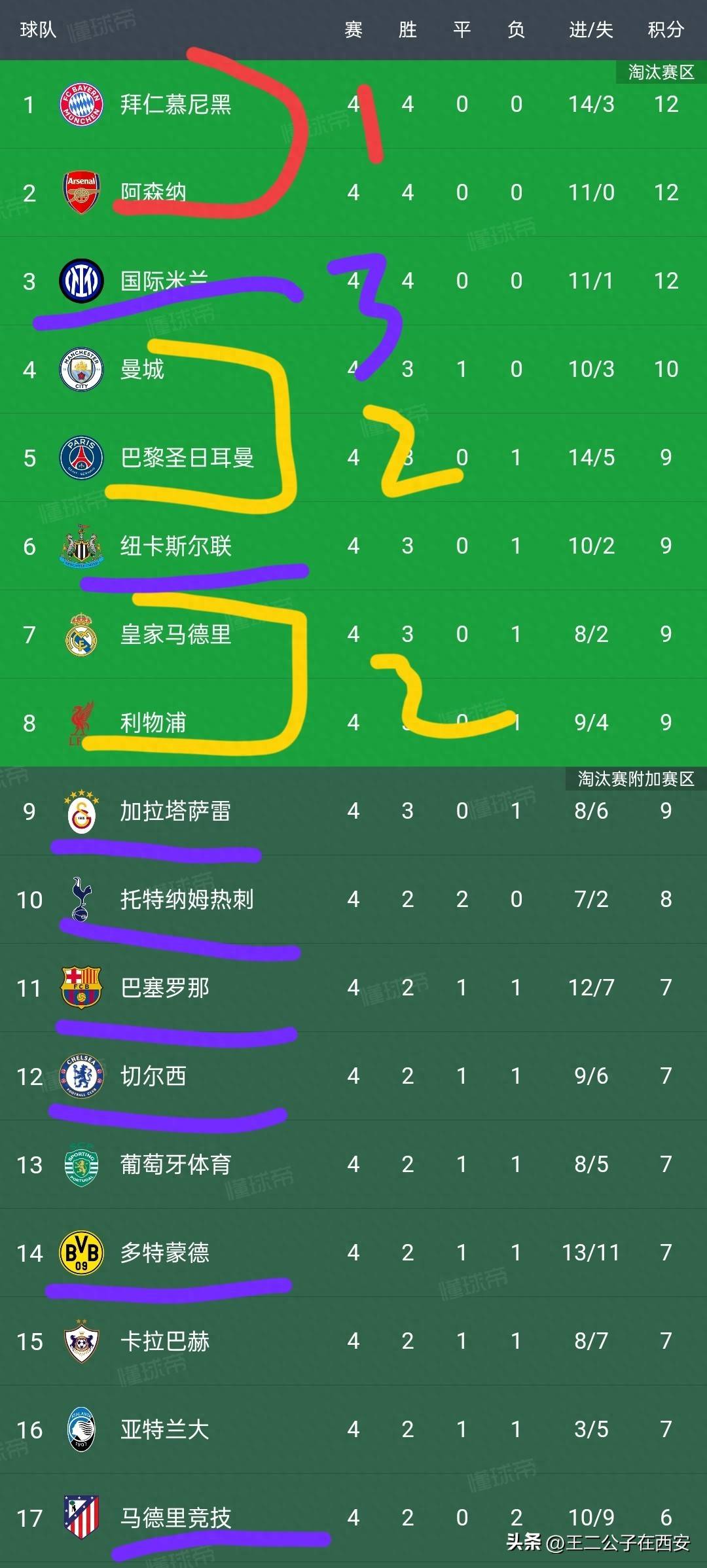
Task: Click the Arsenal cannon badge icon
Action: [x=81, y=192]
